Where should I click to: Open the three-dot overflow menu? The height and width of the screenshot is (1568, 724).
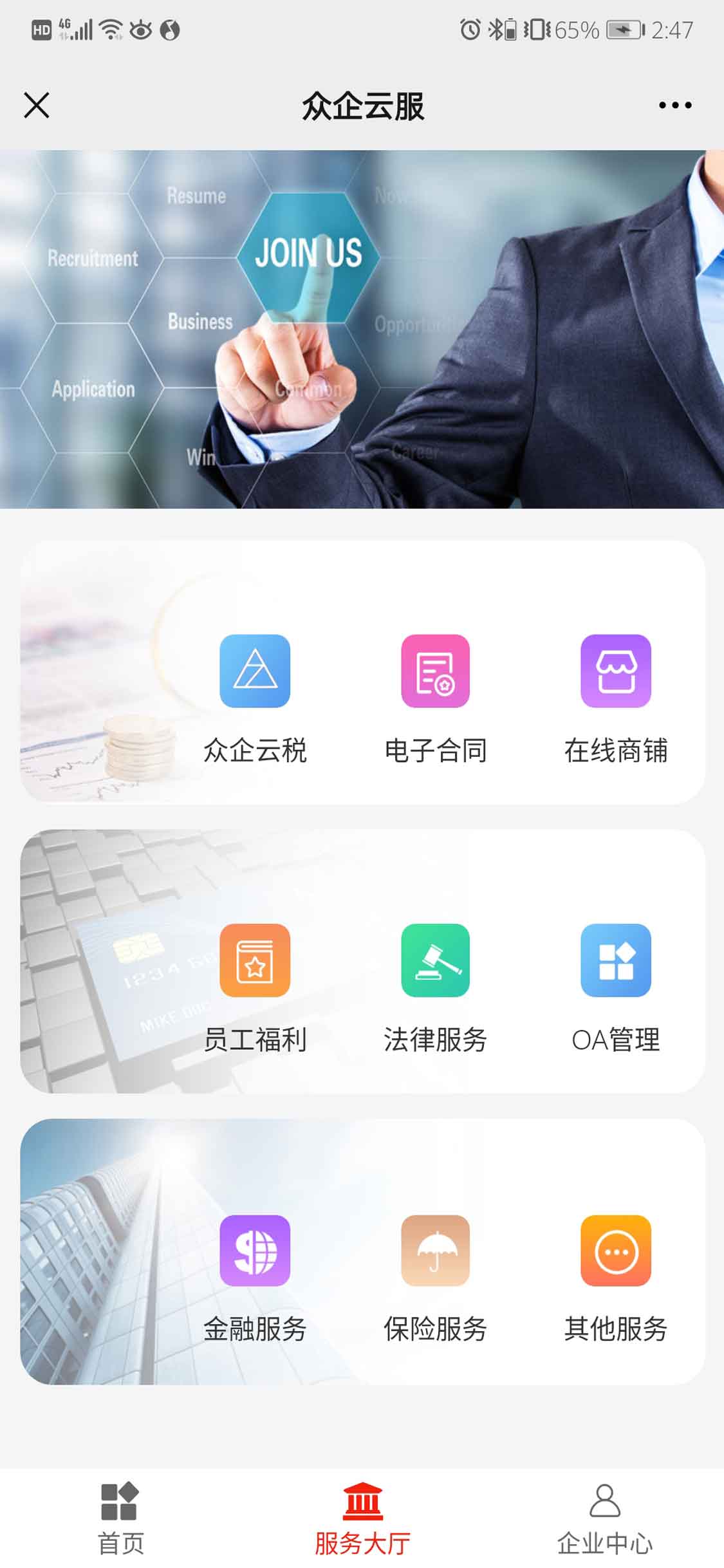[x=674, y=105]
